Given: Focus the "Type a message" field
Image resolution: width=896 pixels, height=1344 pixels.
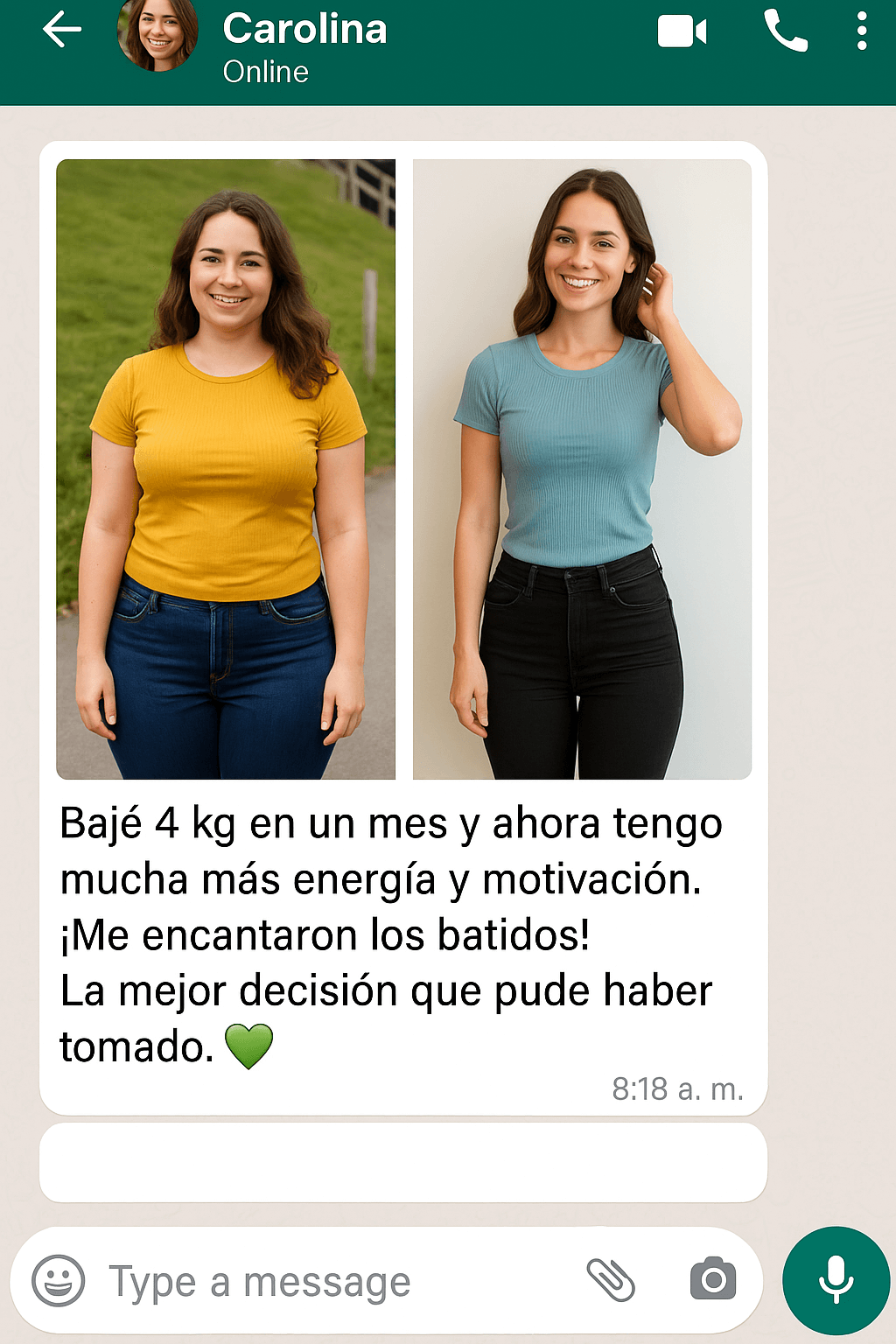Looking at the screenshot, I should pos(332,1283).
